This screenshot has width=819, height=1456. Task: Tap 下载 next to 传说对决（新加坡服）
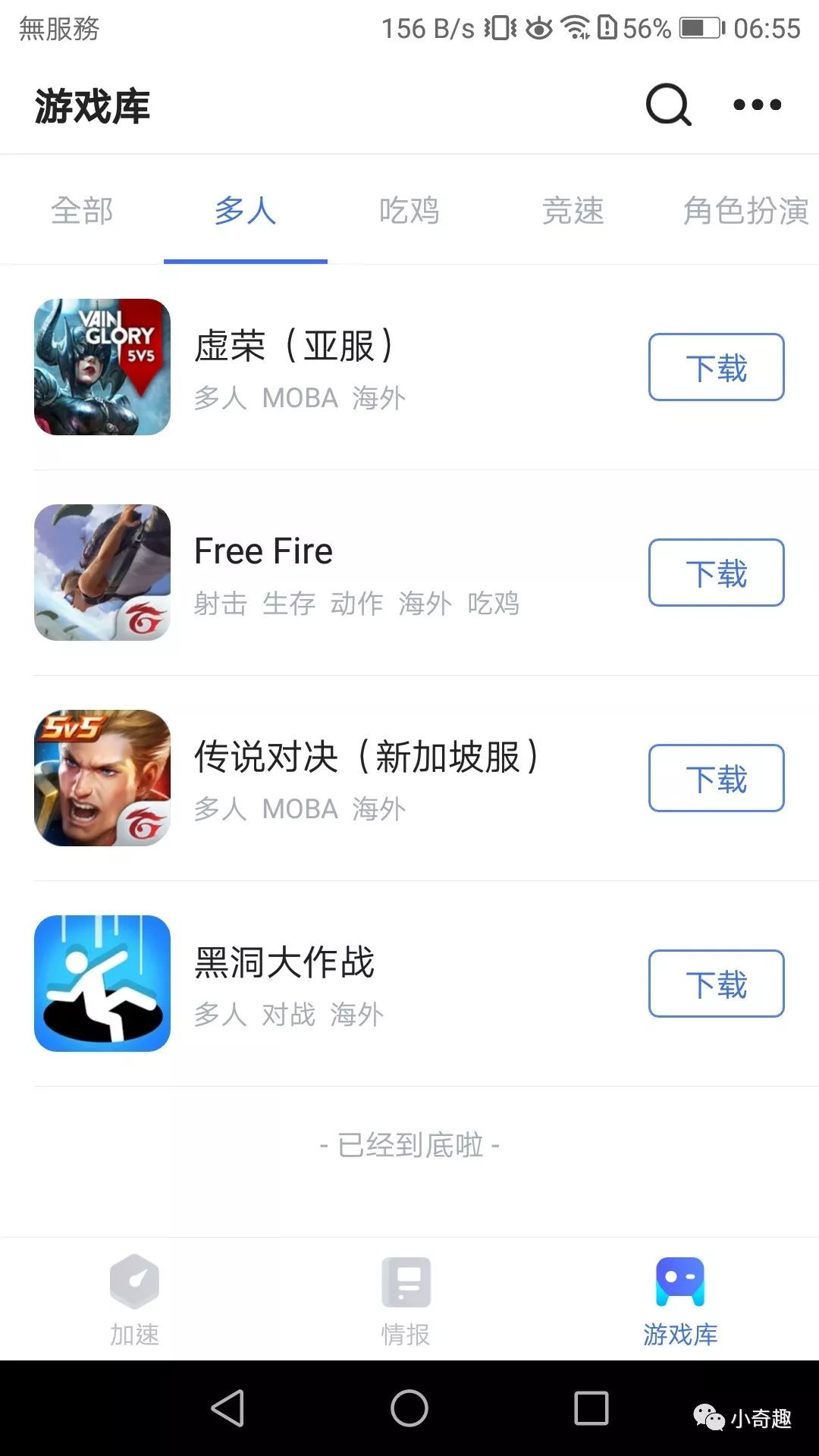tap(715, 779)
